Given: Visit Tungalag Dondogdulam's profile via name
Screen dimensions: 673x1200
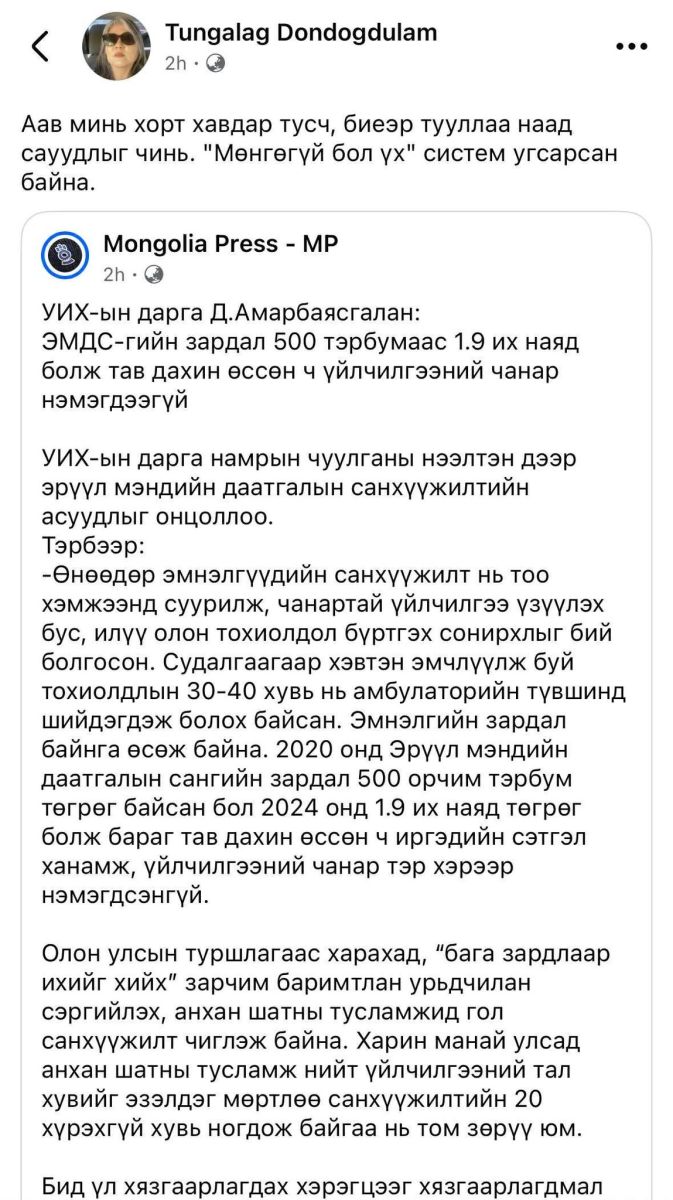Looking at the screenshot, I should click(300, 32).
